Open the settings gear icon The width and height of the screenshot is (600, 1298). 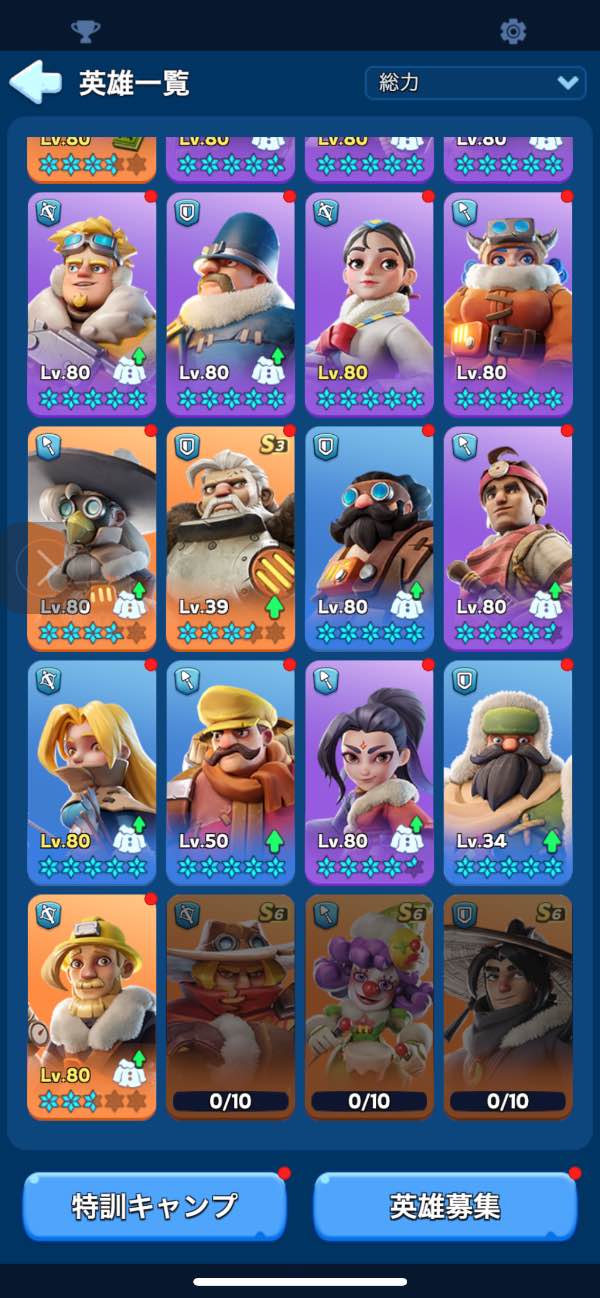pyautogui.click(x=513, y=31)
